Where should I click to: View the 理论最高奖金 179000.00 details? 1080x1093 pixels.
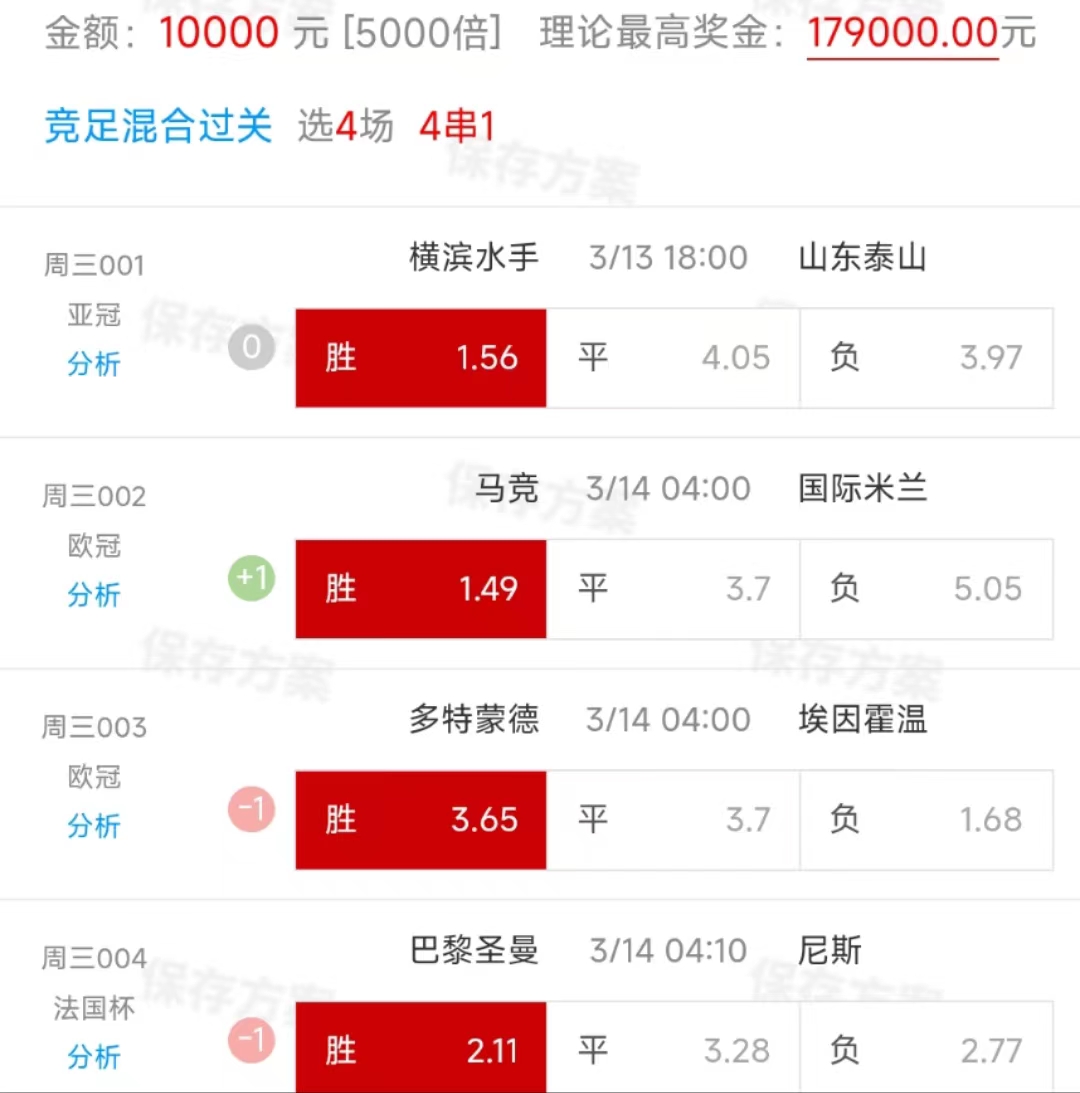coord(903,33)
